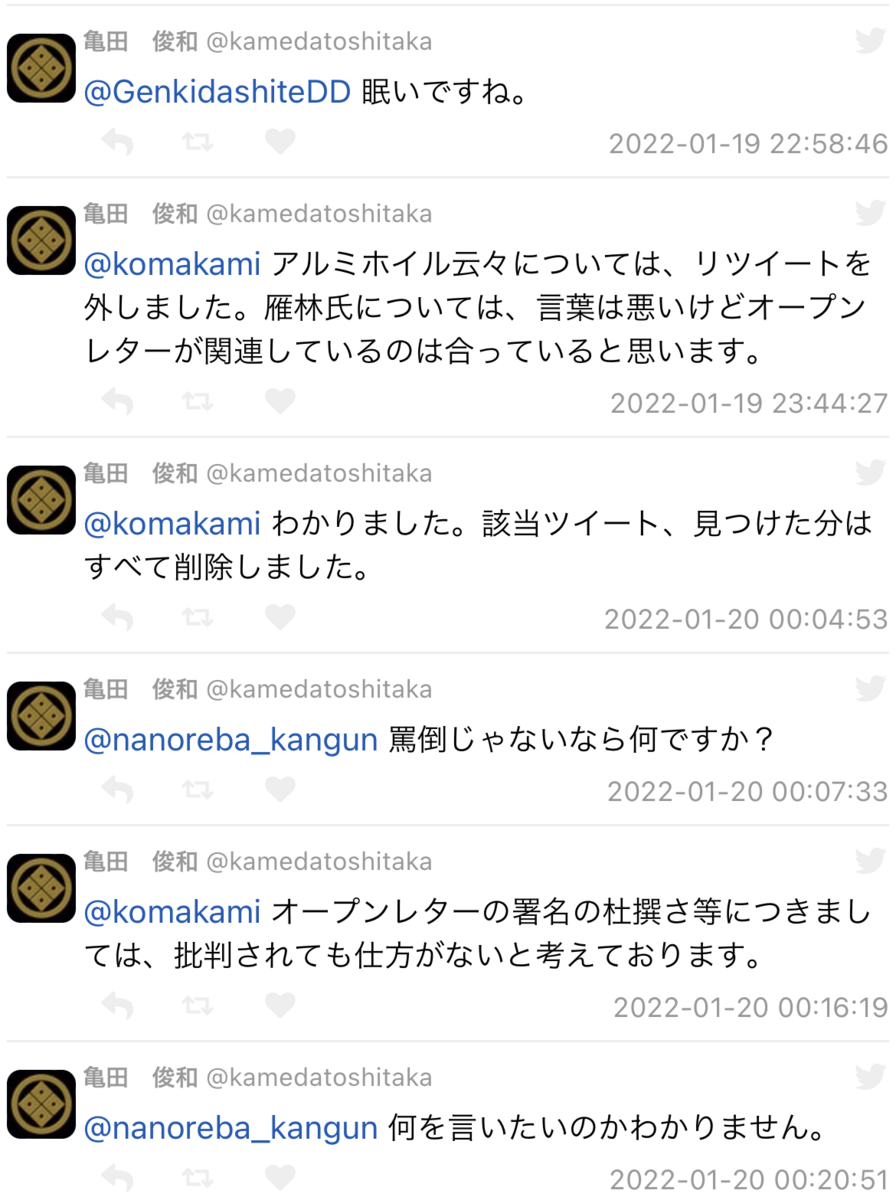The height and width of the screenshot is (1200, 896).
Task: Reply to the わかりました tweet
Action: [x=118, y=618]
